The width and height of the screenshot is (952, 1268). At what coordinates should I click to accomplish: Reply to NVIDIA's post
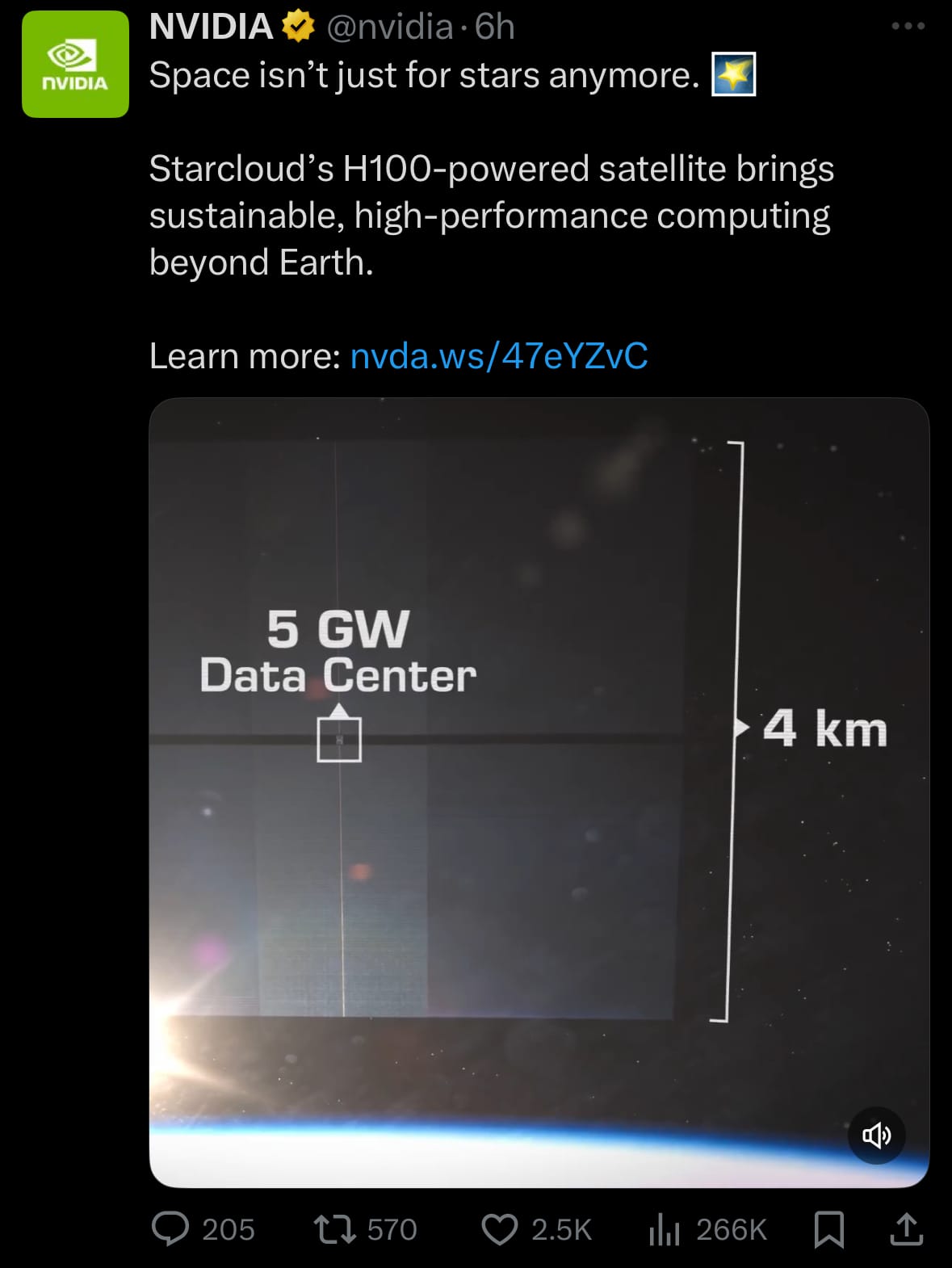(x=170, y=1229)
